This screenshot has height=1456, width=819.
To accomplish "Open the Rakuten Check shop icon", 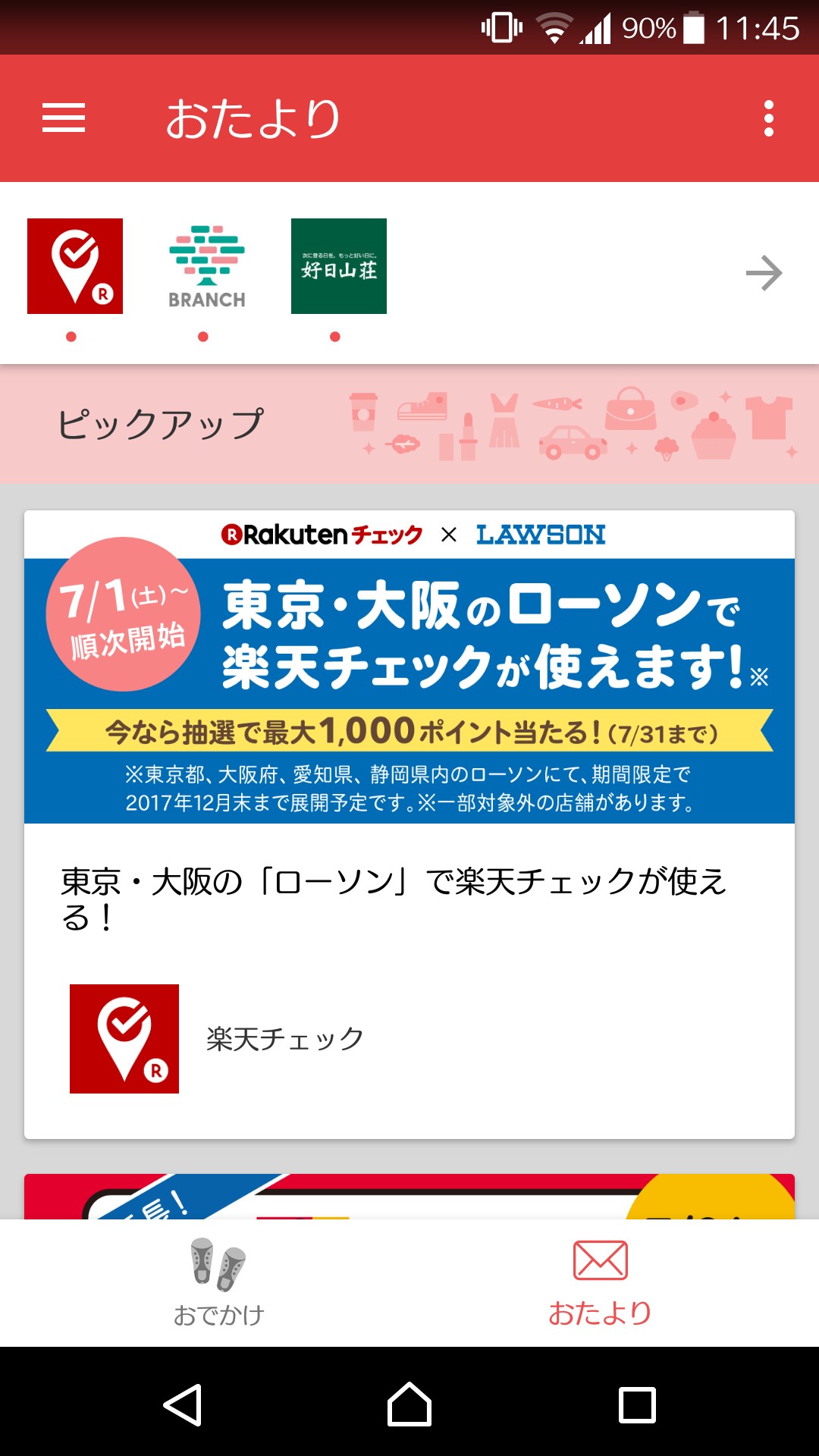I will click(75, 266).
